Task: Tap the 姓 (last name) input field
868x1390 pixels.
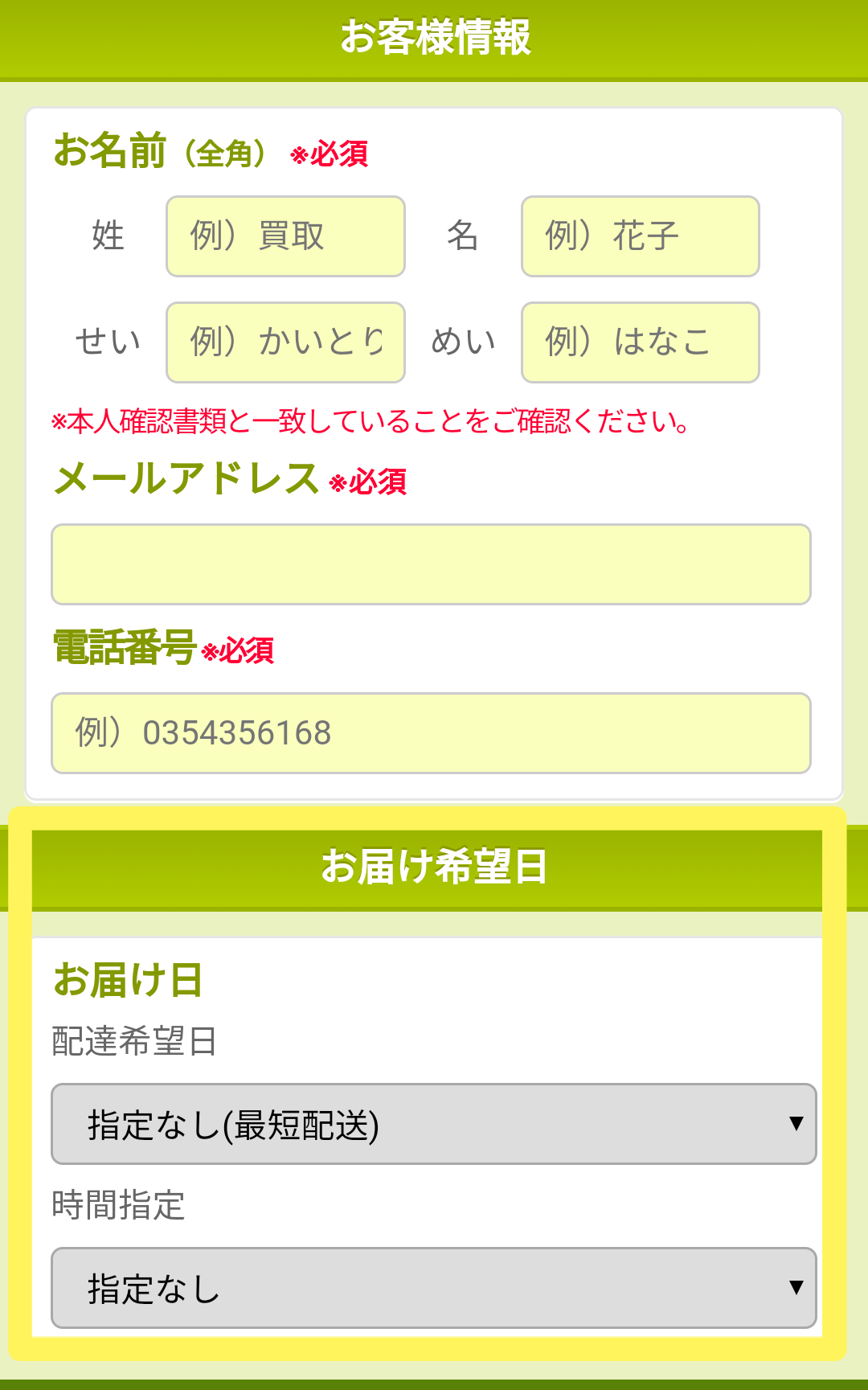Action: pos(285,236)
